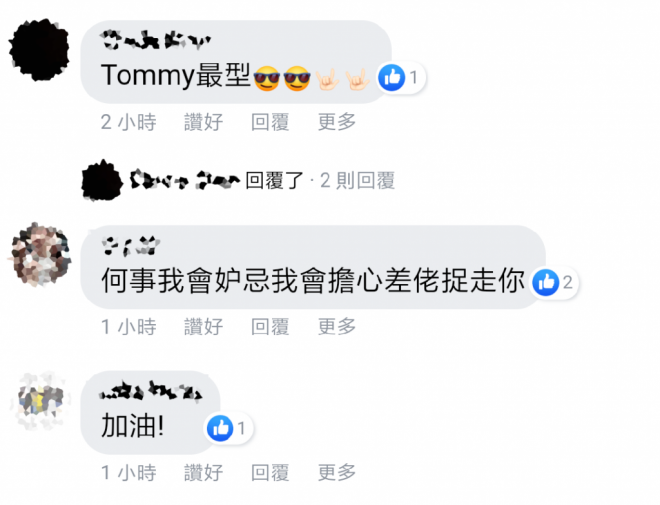660x505 pixels.
Task: Like the '何事我會妒忌' comment
Action: click(x=203, y=326)
